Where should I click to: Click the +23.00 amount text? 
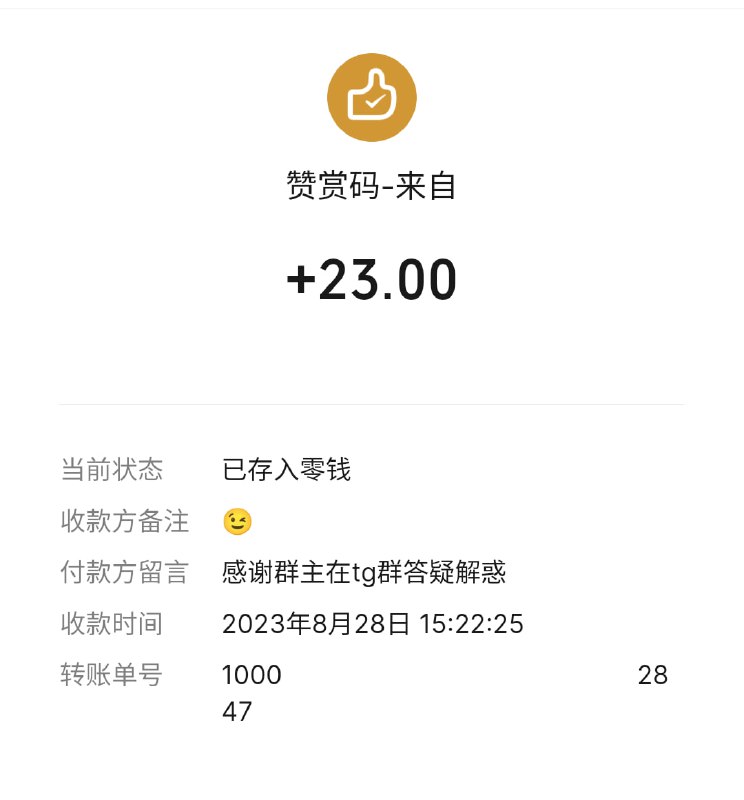pos(371,280)
